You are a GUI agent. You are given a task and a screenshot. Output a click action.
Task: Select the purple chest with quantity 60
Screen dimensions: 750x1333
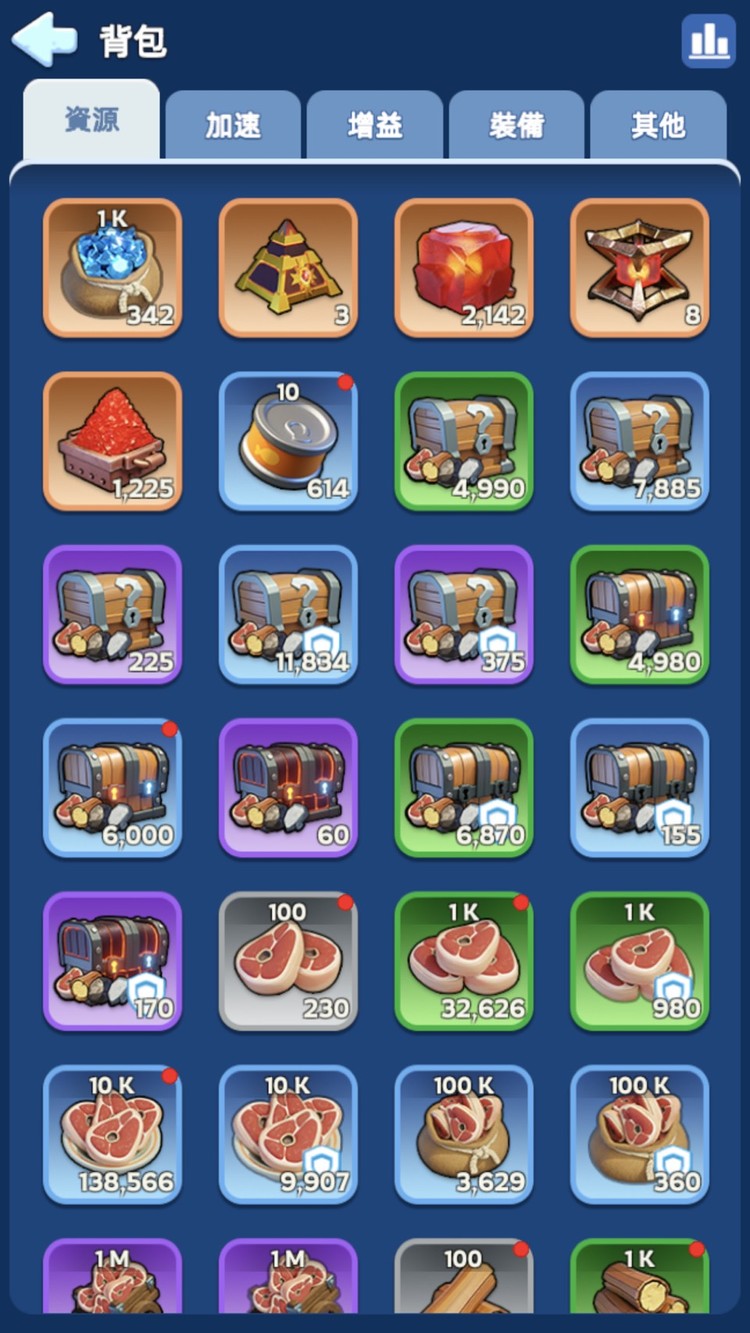(288, 788)
